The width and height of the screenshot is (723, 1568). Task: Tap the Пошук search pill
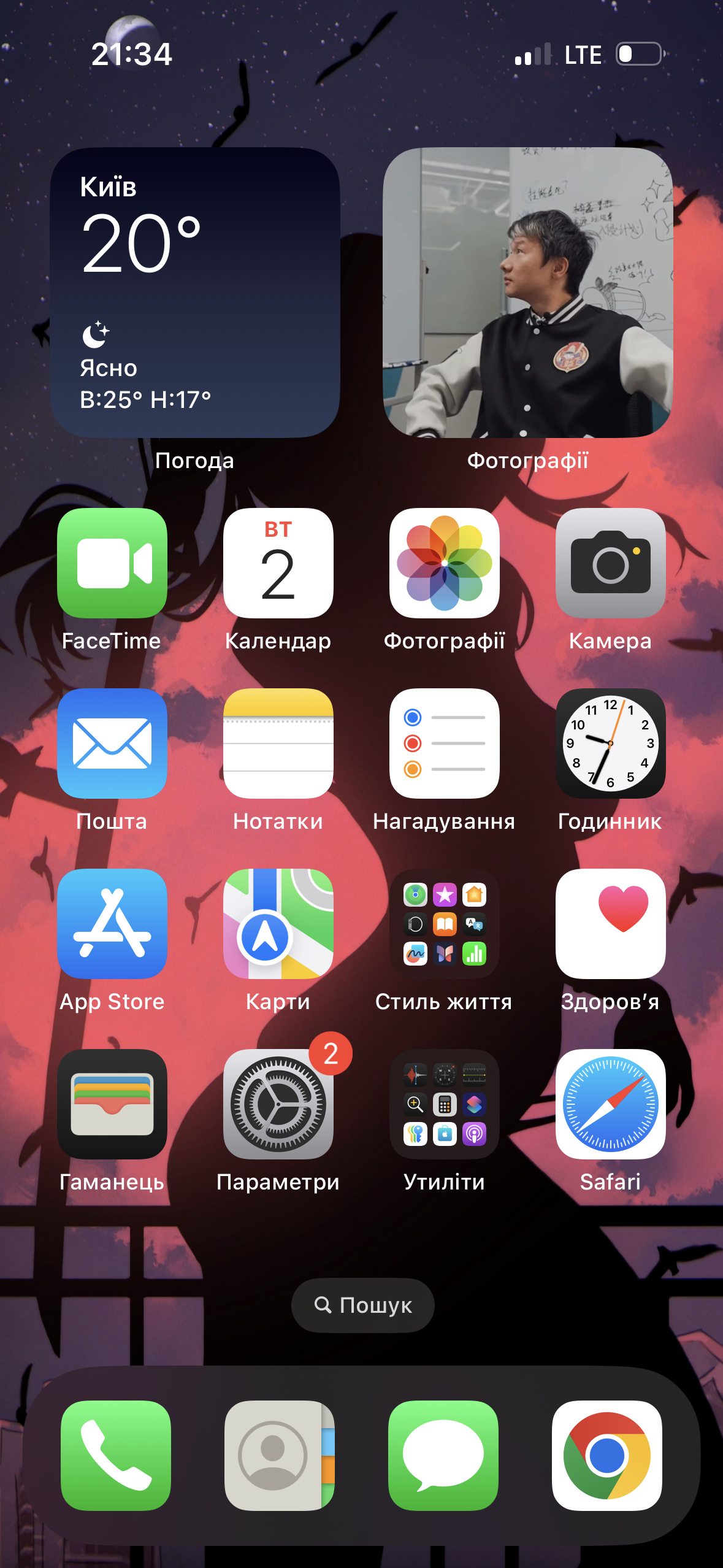(x=362, y=1305)
